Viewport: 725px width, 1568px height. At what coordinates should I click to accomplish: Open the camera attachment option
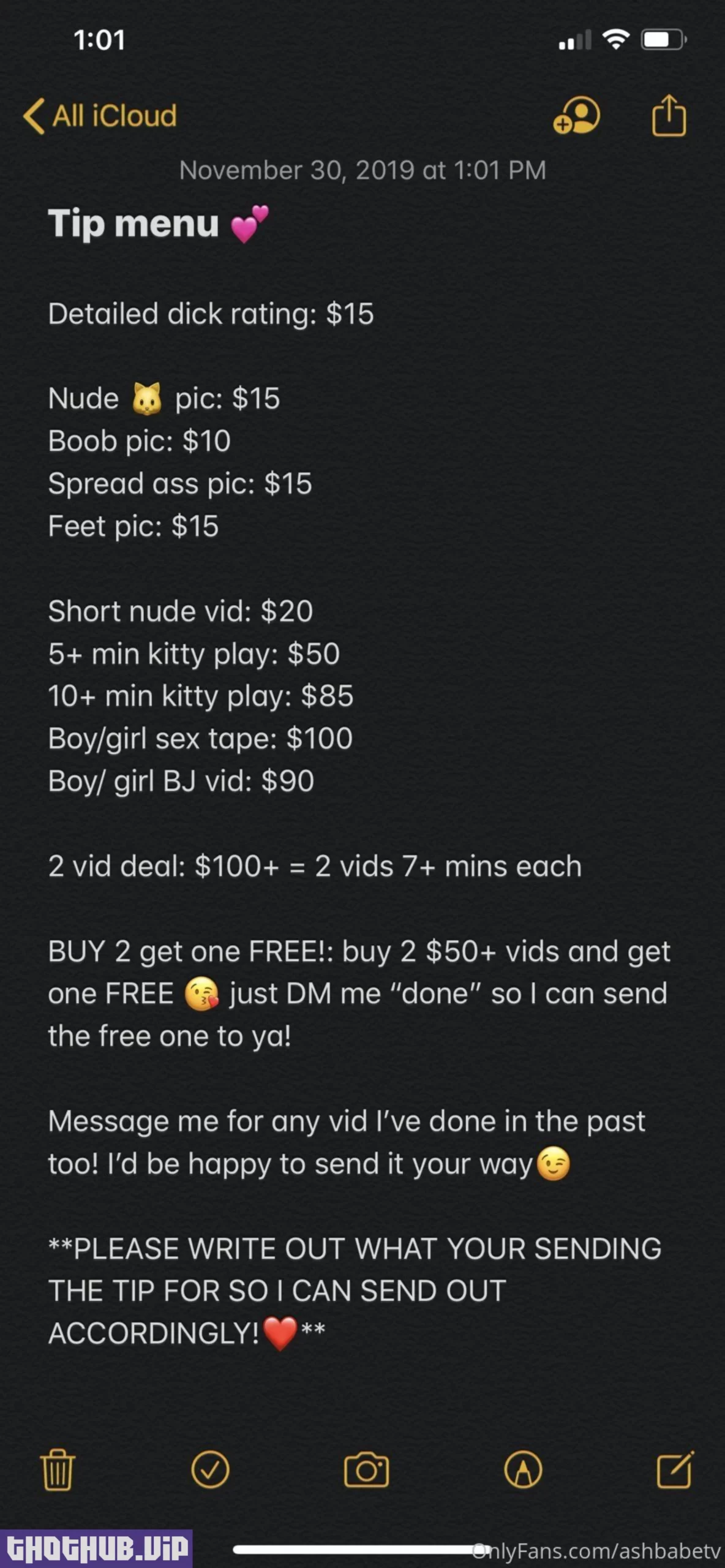366,1469
